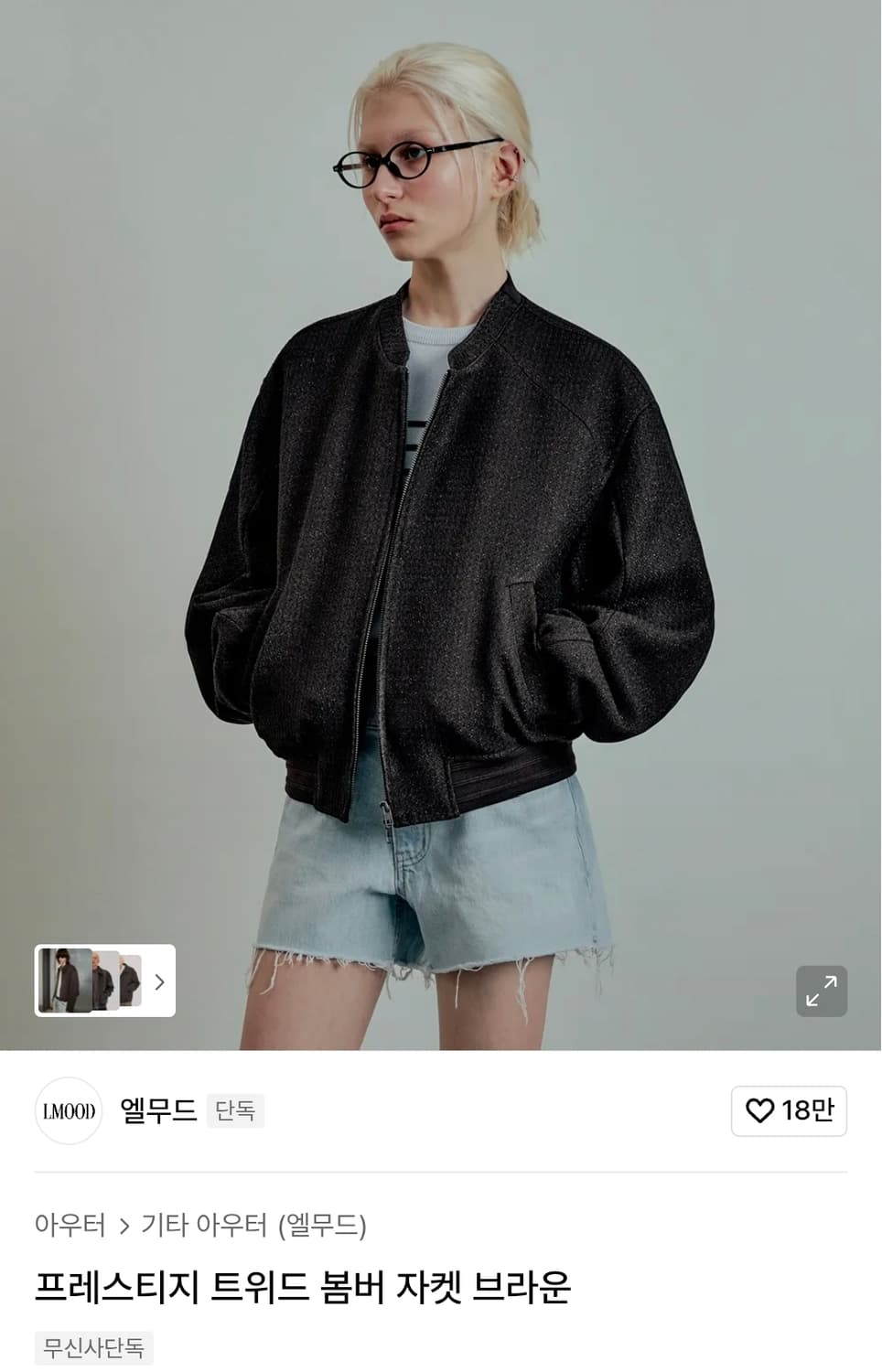Open the 엘무드 brand page link
This screenshot has height=1372, width=882.
(x=156, y=1110)
